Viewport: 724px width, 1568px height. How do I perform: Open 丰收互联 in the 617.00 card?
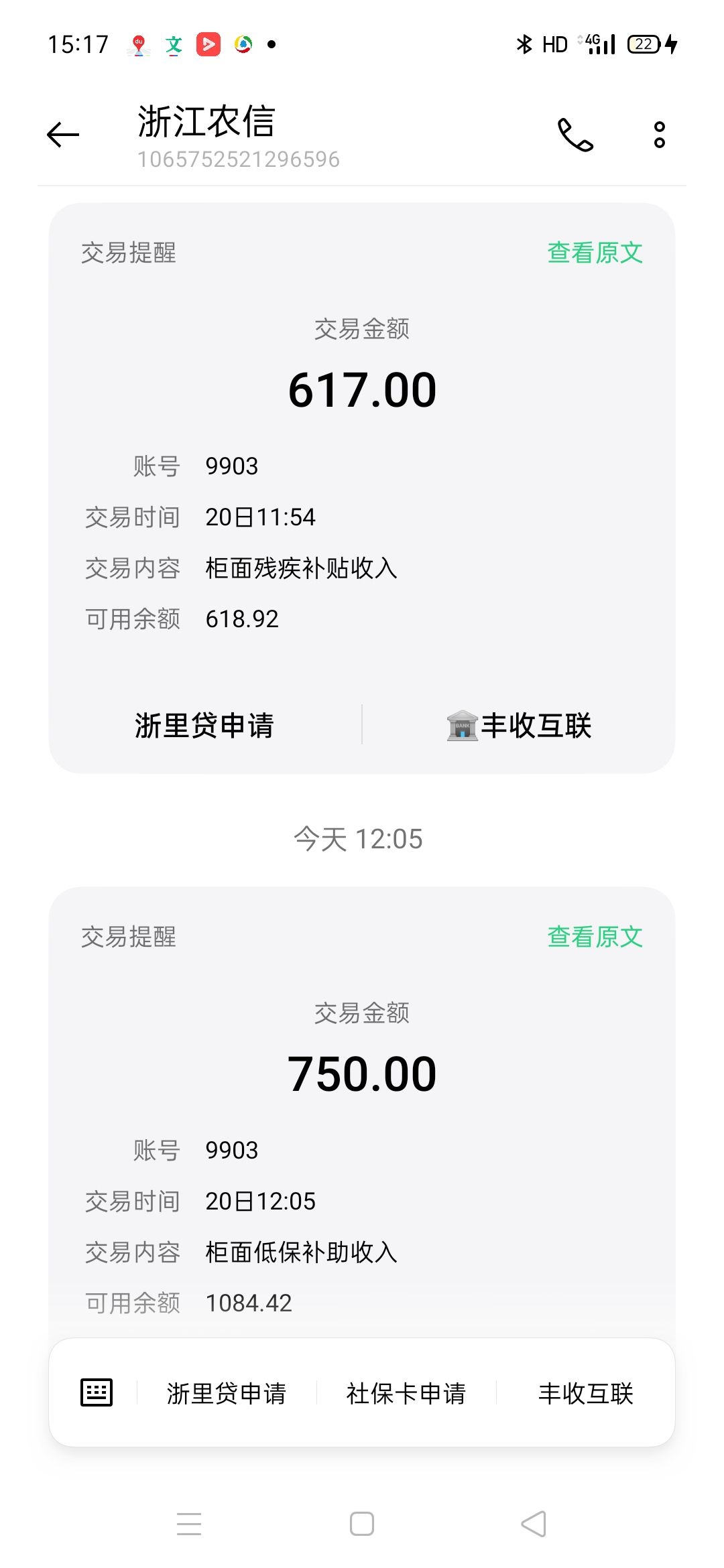tap(520, 726)
